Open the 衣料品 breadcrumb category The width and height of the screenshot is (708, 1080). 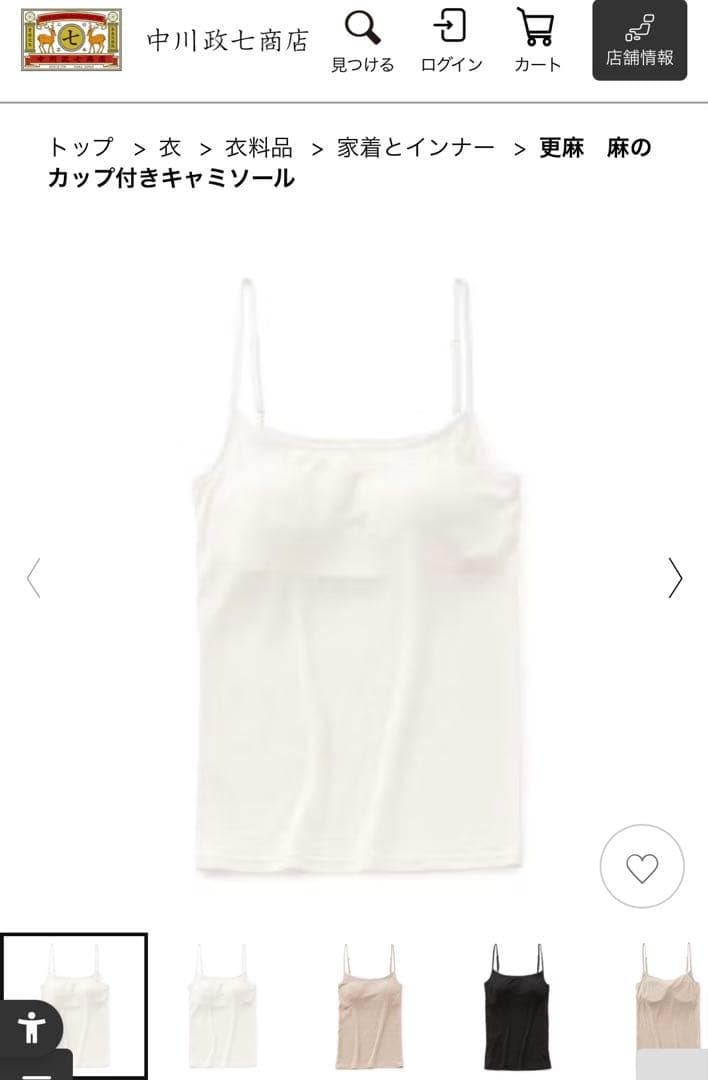tap(259, 148)
